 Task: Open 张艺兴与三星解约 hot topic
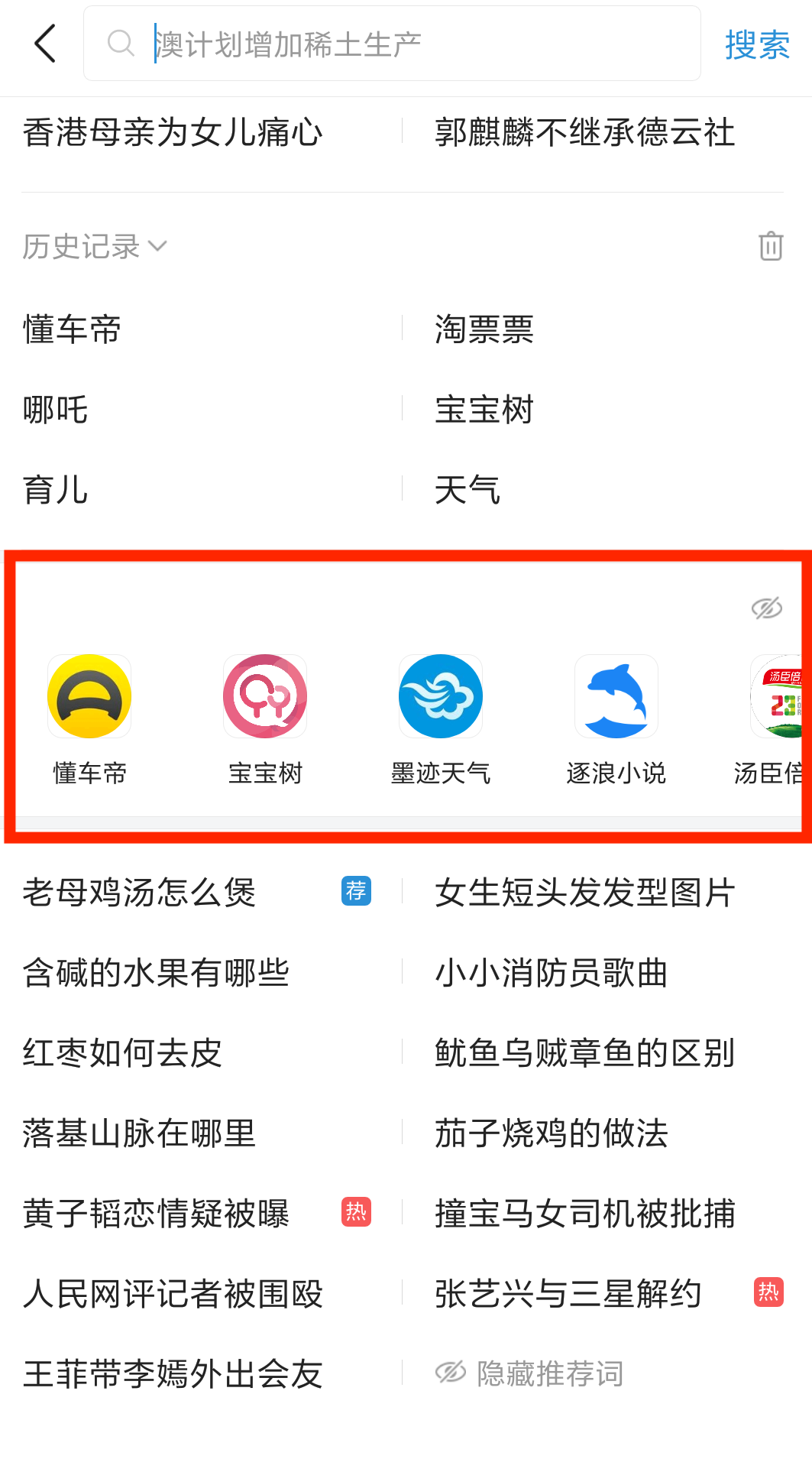(x=568, y=1293)
